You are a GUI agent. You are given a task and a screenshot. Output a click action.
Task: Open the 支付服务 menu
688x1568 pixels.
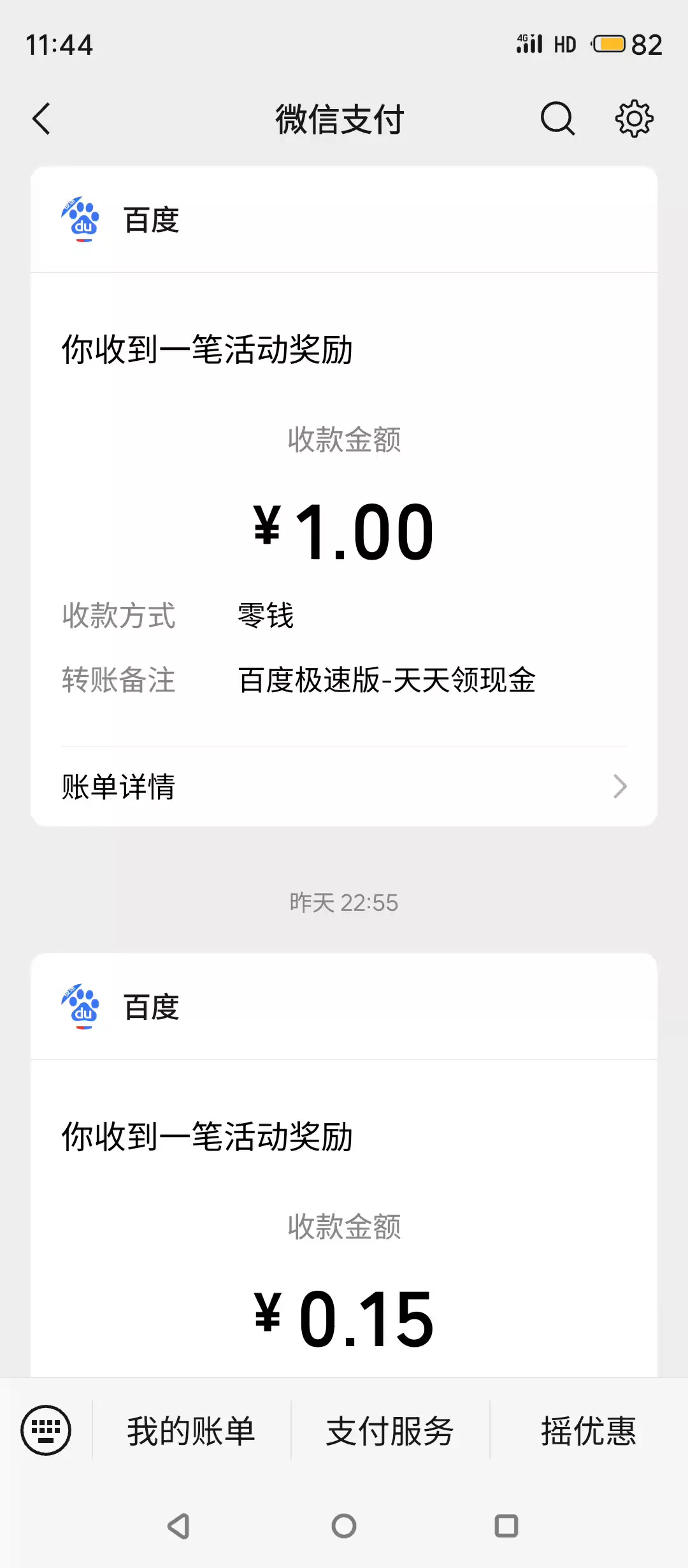[x=390, y=1431]
